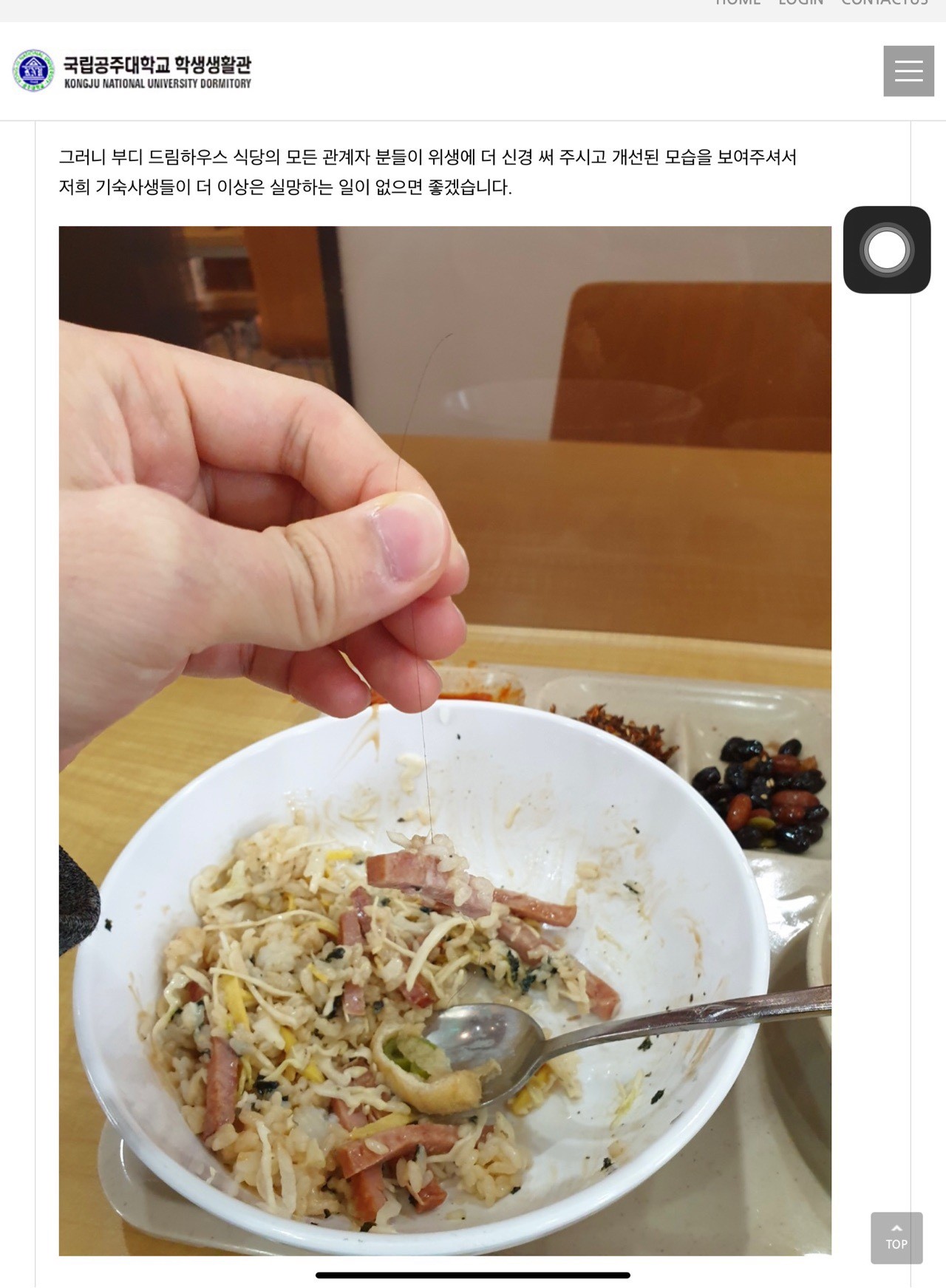This screenshot has height=1288, width=946.
Task: Jump back to top with the TOP button
Action: [896, 1238]
